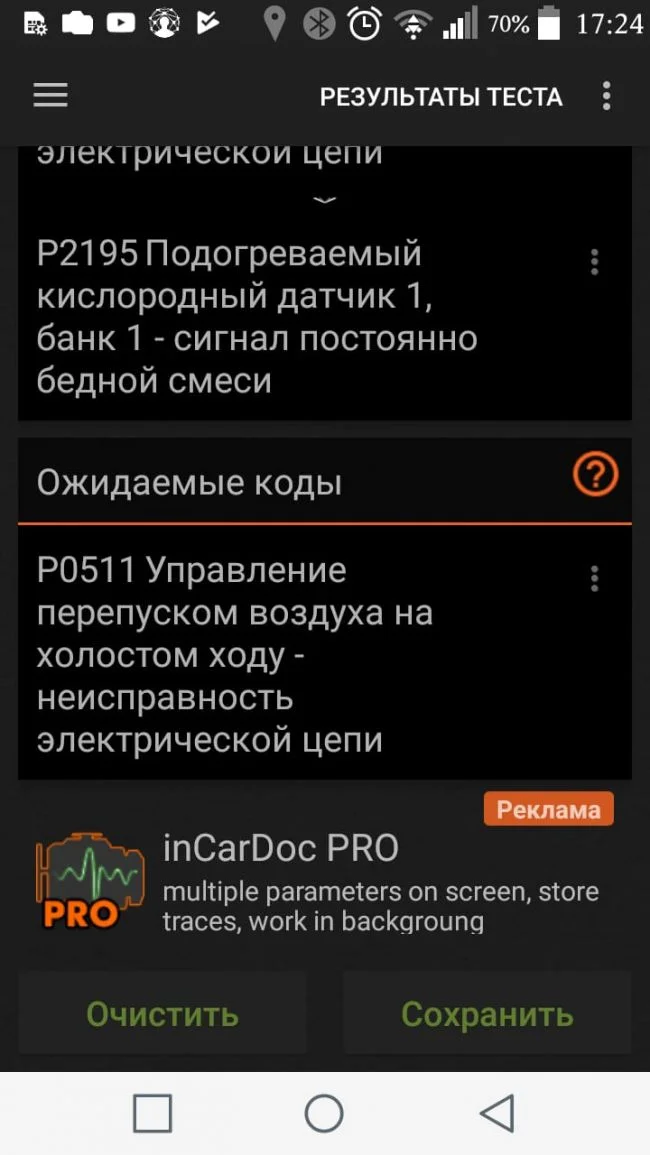Screen dimensions: 650x1155
Task: Go back with system back button
Action: click(x=496, y=1113)
